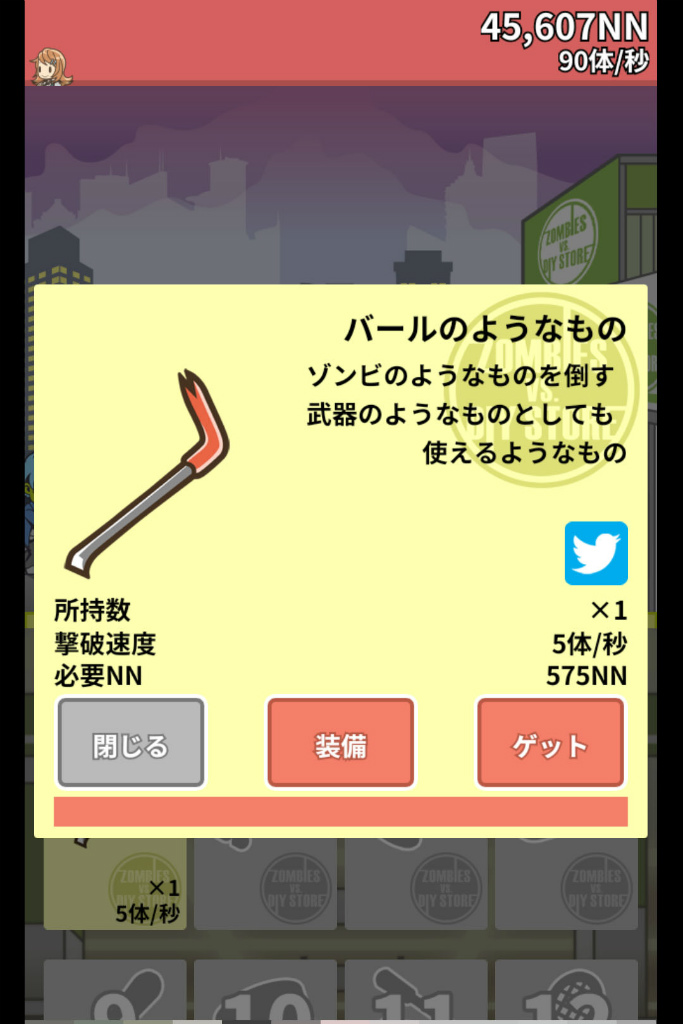Close the crowbar item dialog with 閉じる

(x=131, y=743)
